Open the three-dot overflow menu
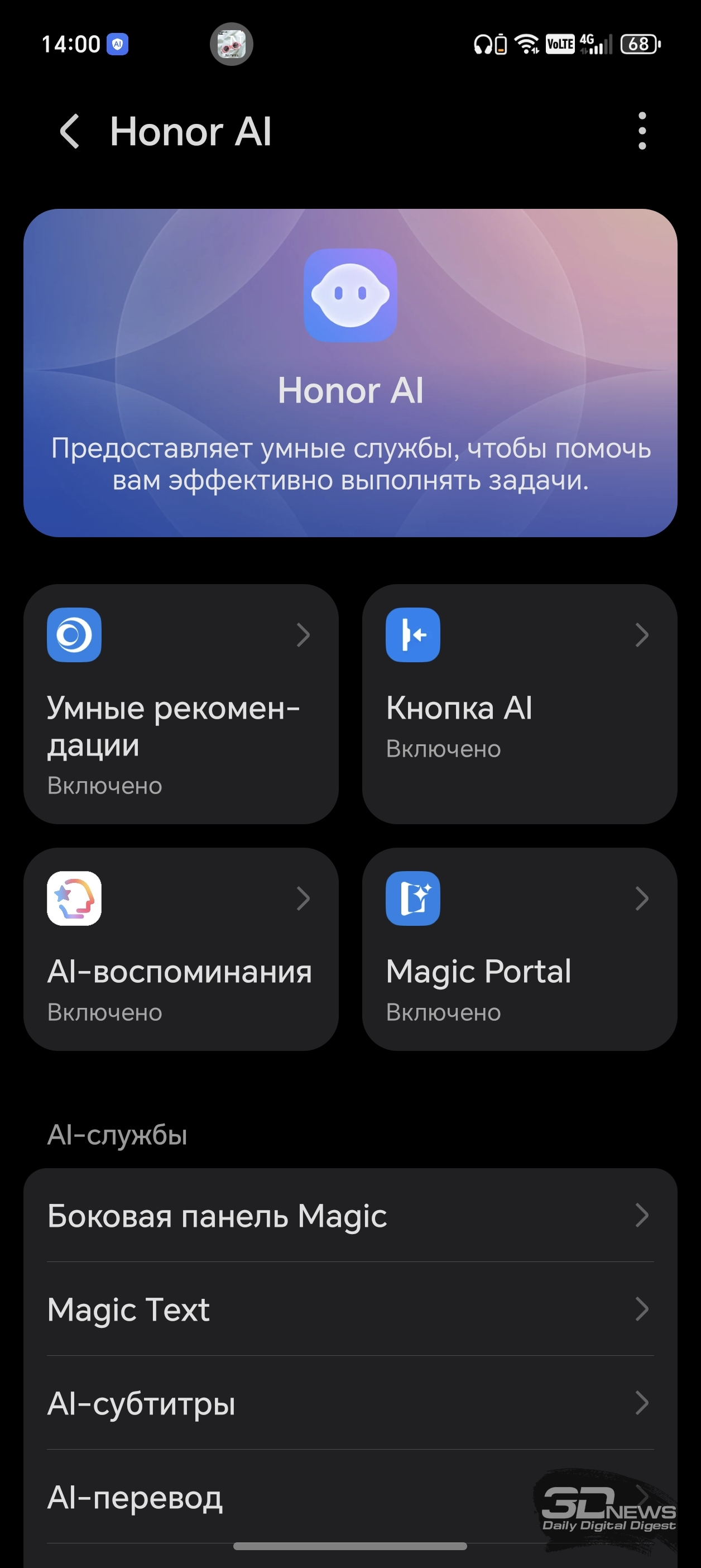 click(x=642, y=131)
